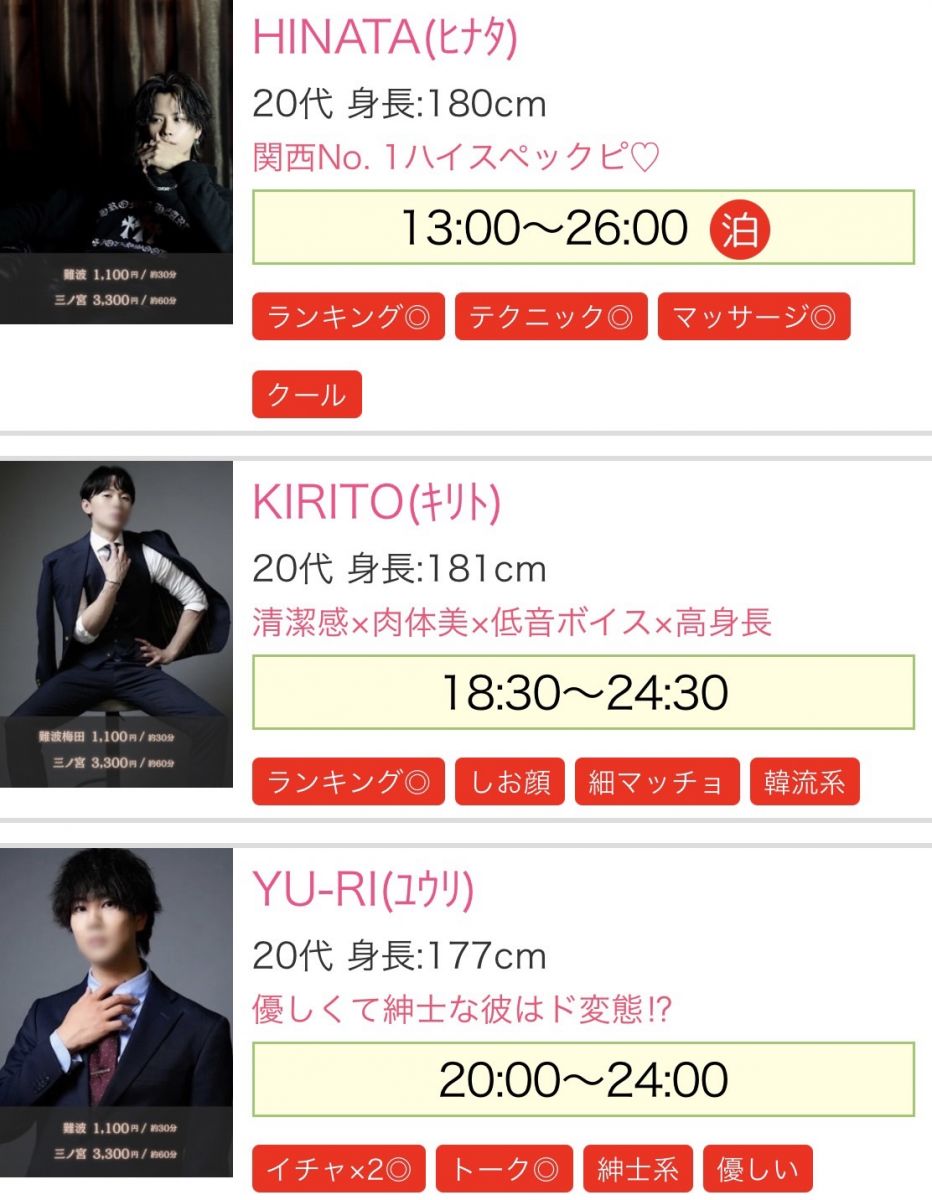Tap the 韓流系 tag

coord(804,782)
